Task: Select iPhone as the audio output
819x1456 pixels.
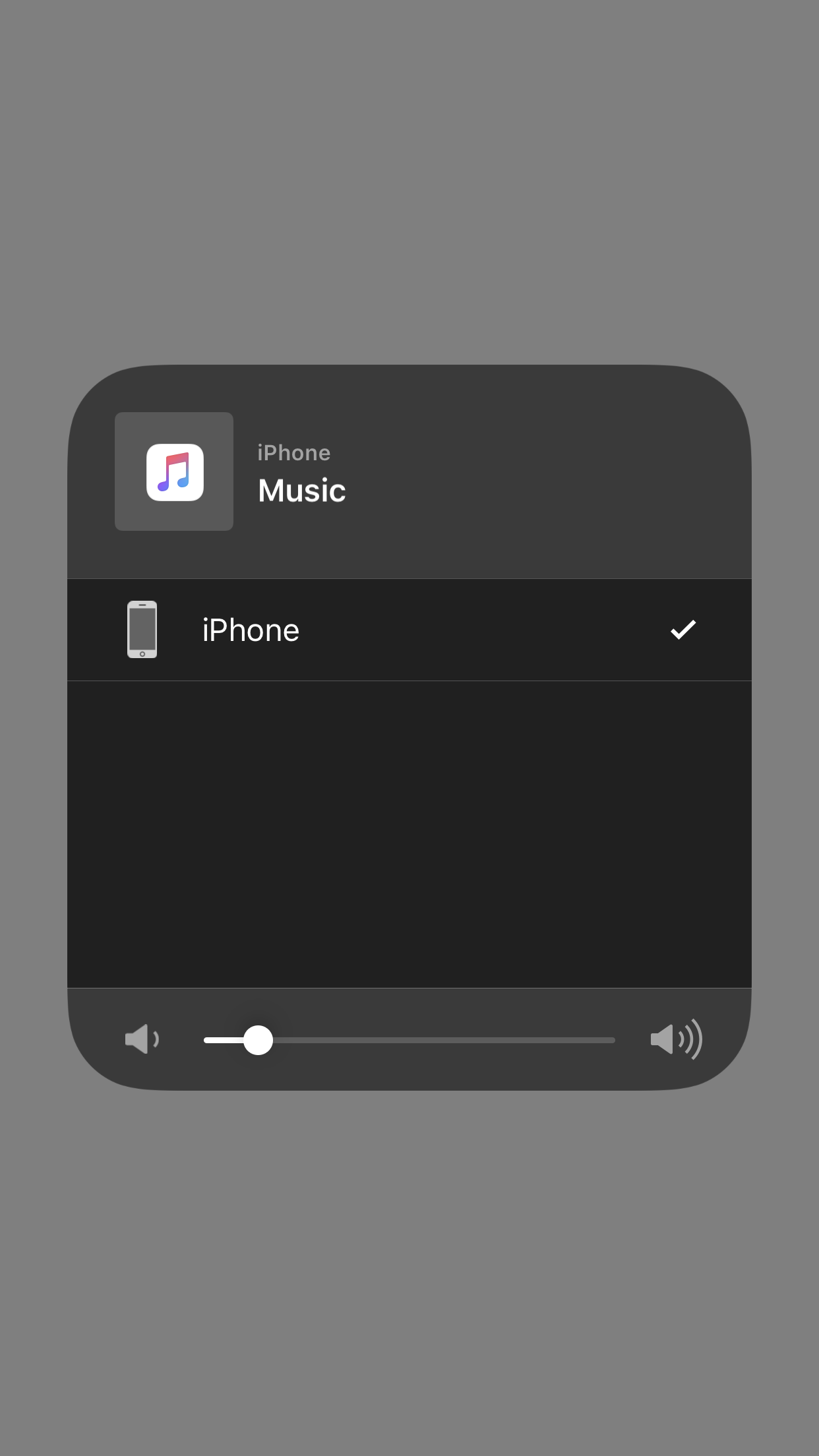Action: tap(409, 630)
